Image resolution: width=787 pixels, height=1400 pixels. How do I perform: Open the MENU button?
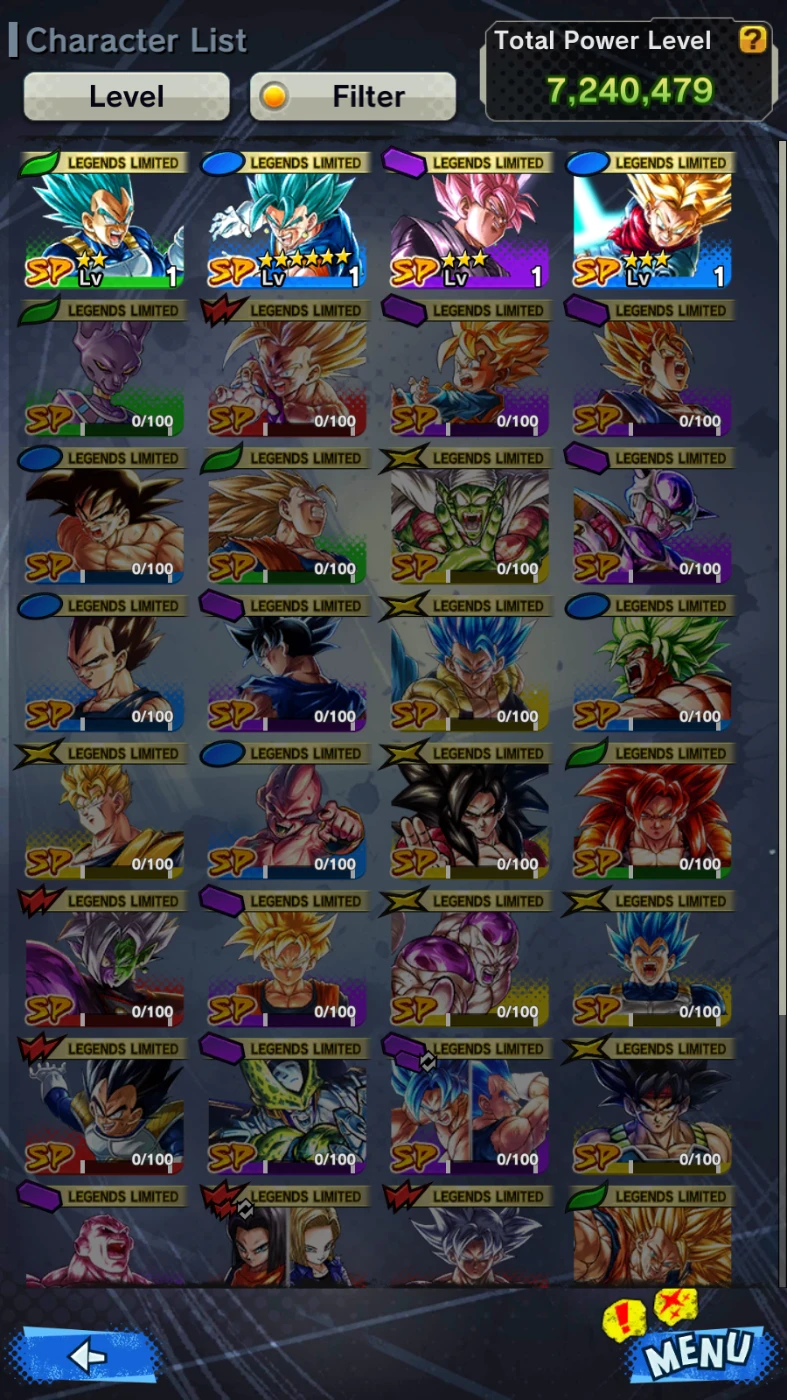tap(698, 1352)
